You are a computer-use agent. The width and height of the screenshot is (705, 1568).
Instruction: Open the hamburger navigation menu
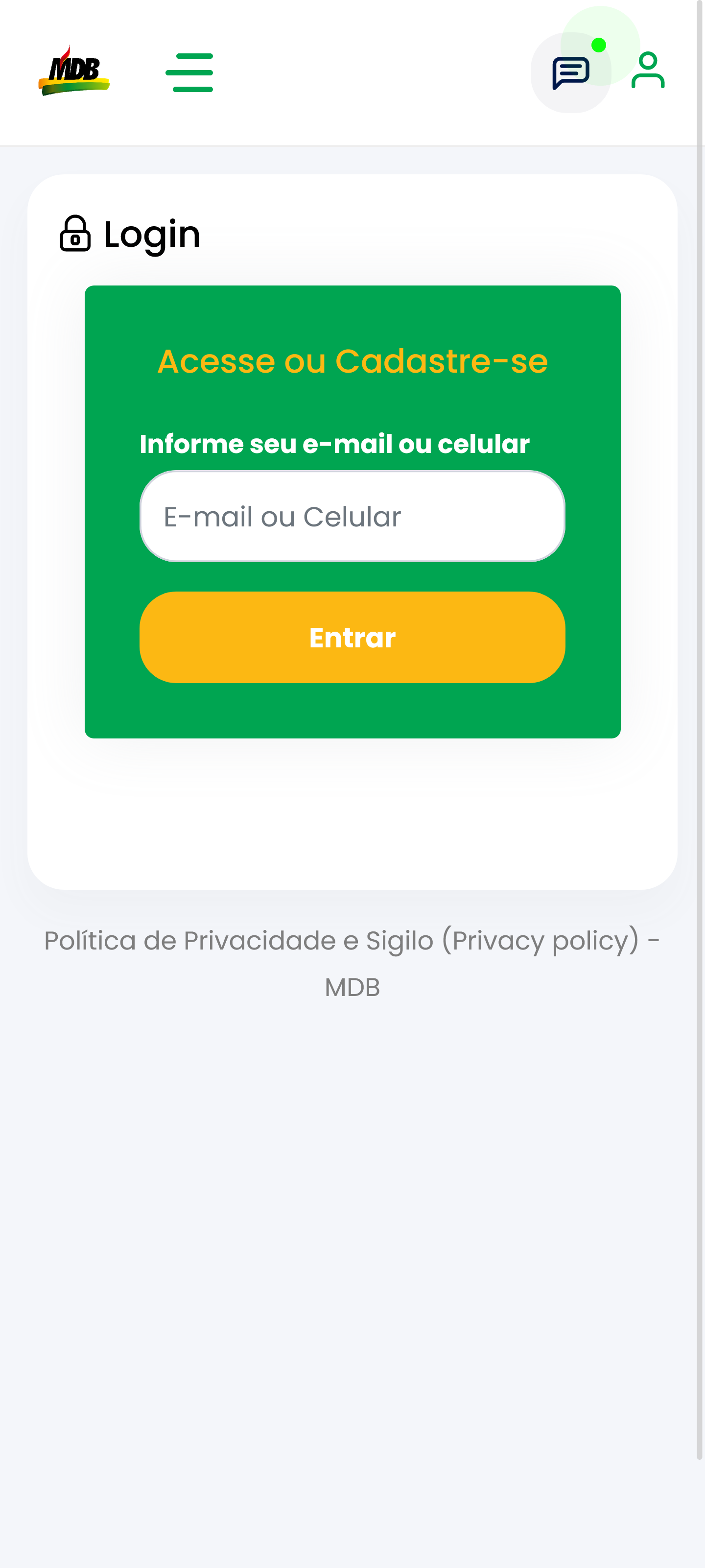click(x=189, y=72)
